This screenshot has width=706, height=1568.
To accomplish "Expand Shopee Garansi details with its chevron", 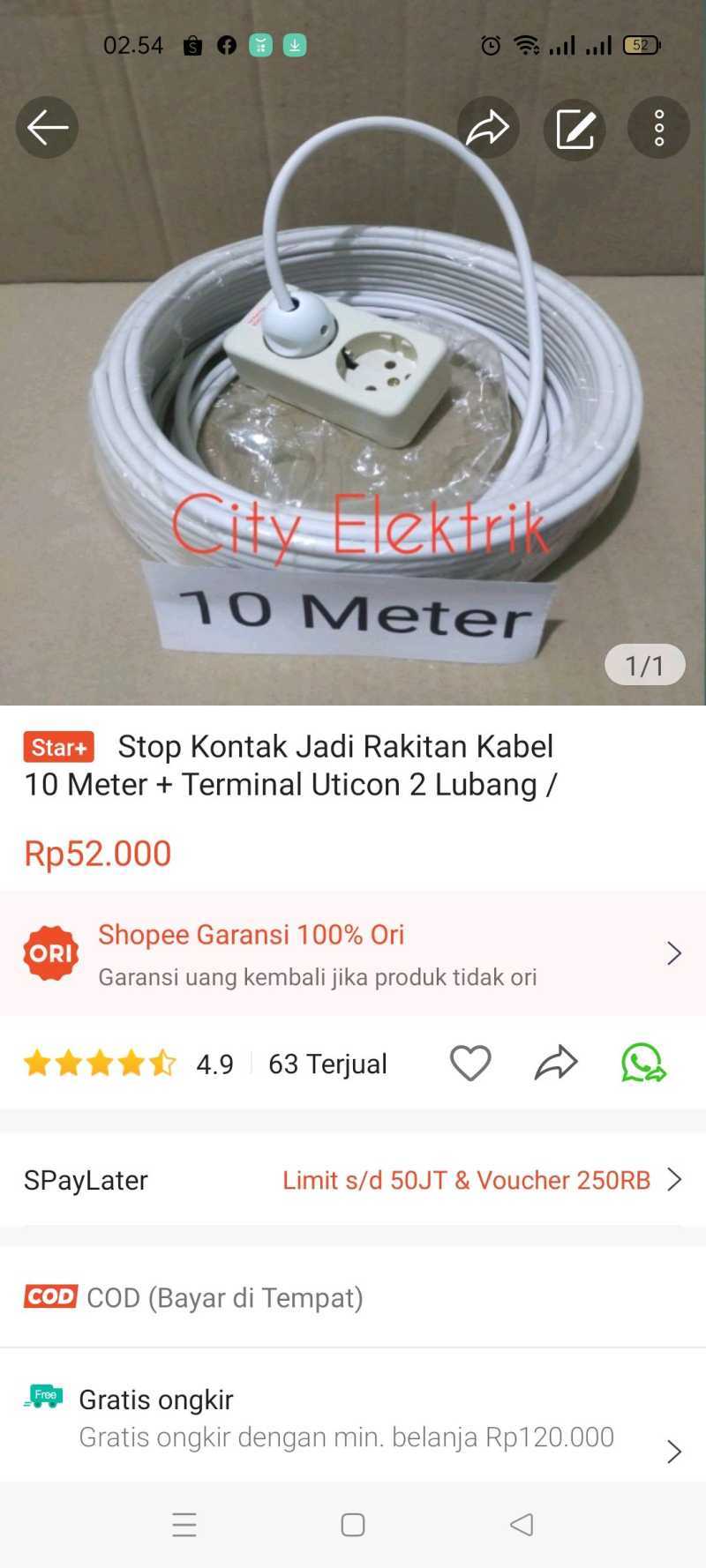I will pos(674,953).
